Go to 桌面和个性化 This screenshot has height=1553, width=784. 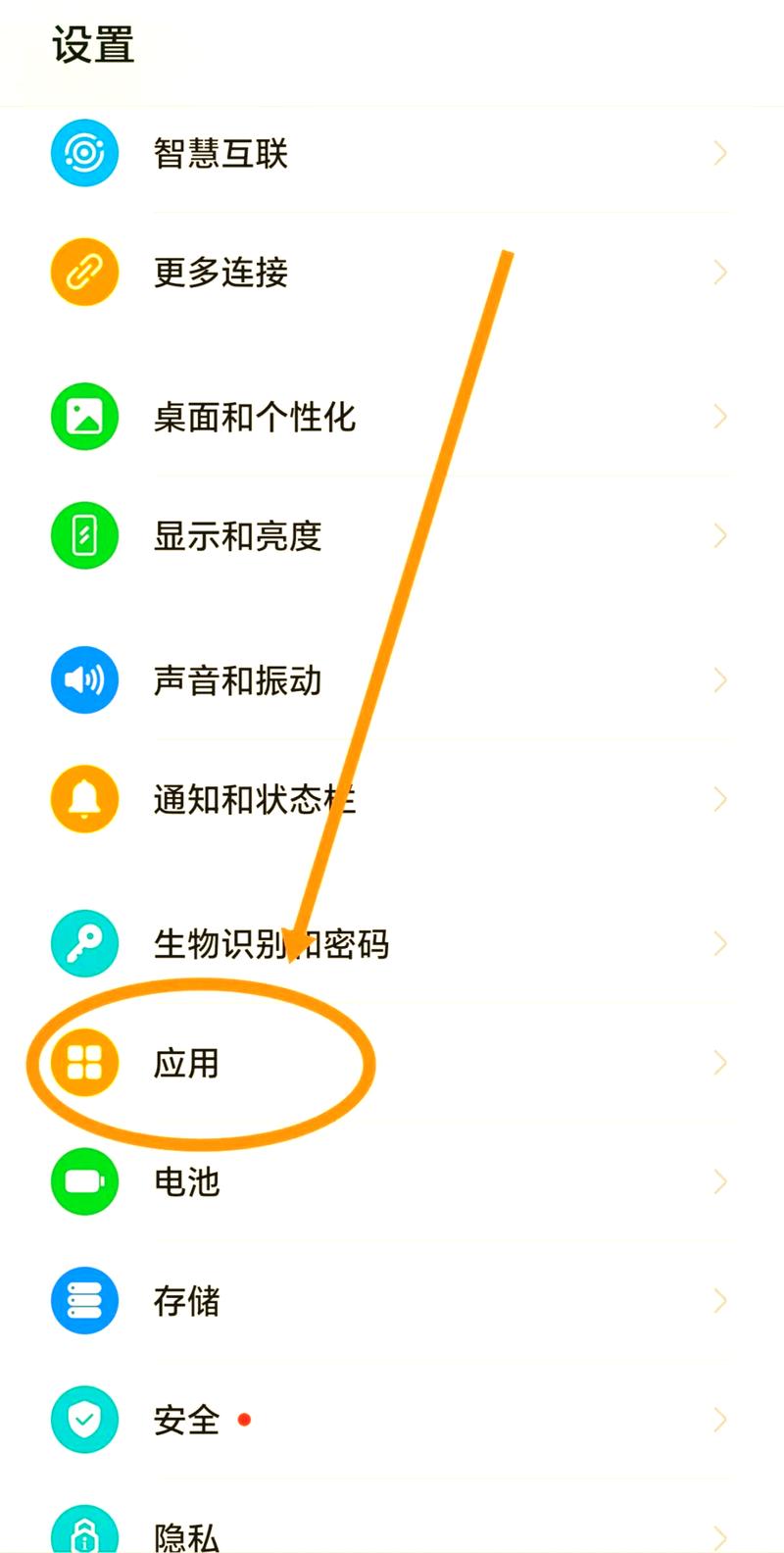coord(254,418)
